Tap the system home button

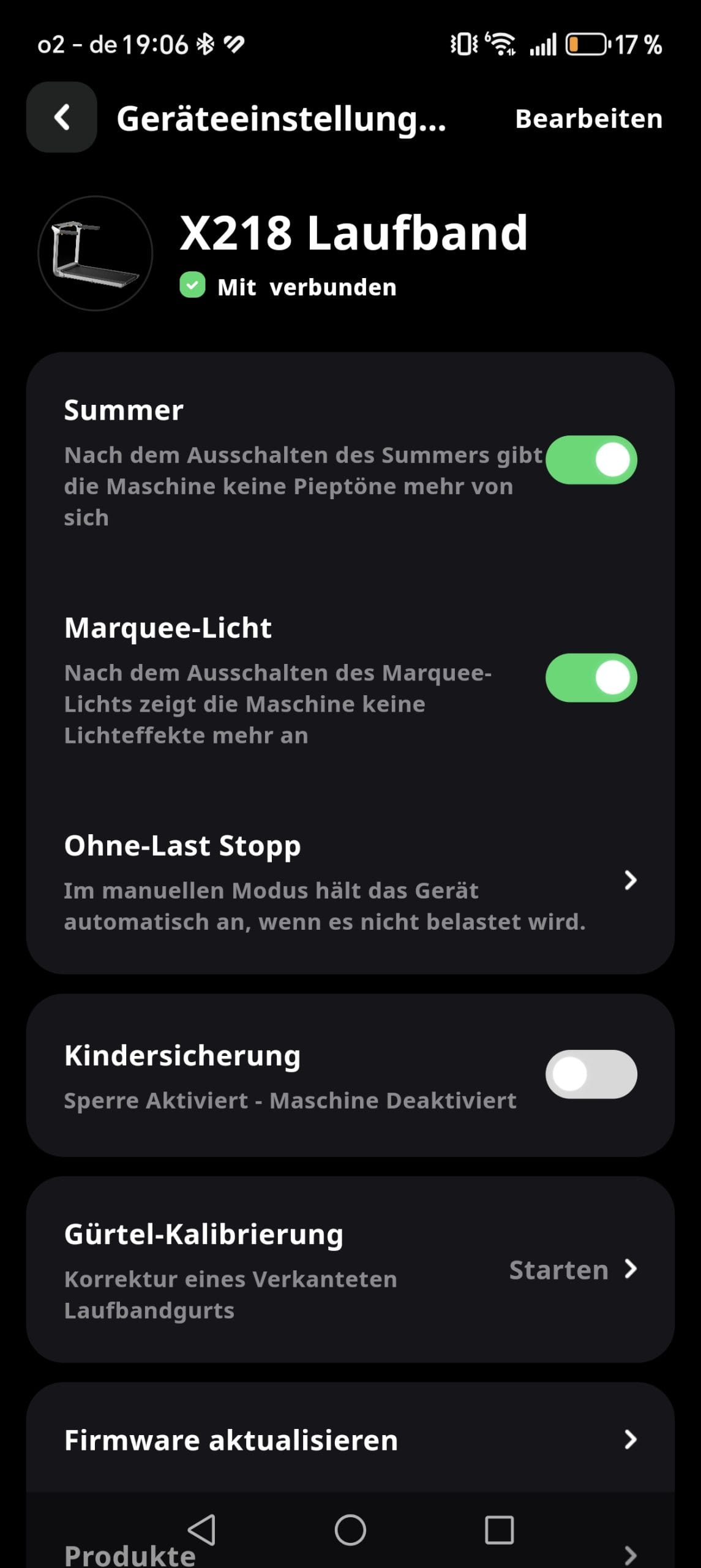click(350, 1529)
